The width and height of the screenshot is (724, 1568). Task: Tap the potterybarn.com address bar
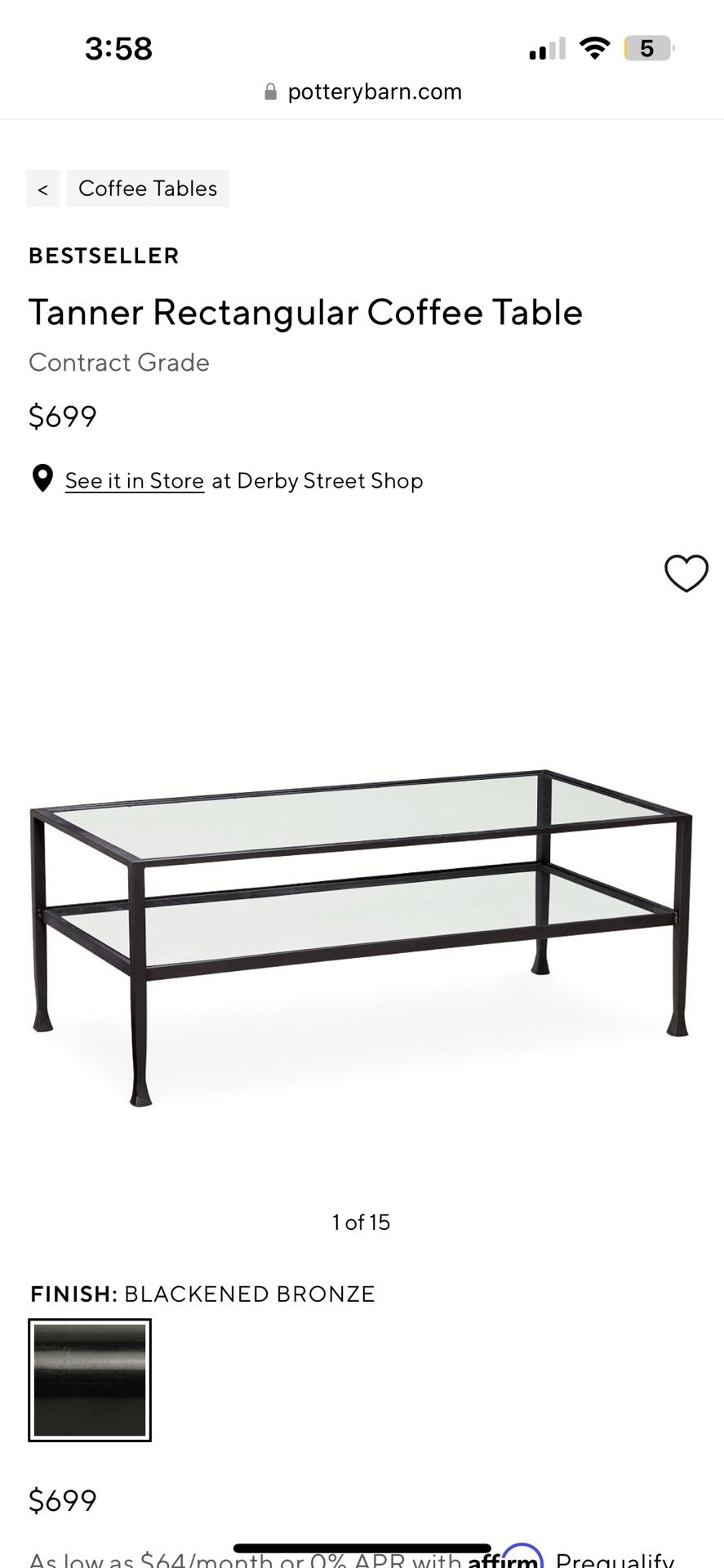tap(373, 91)
